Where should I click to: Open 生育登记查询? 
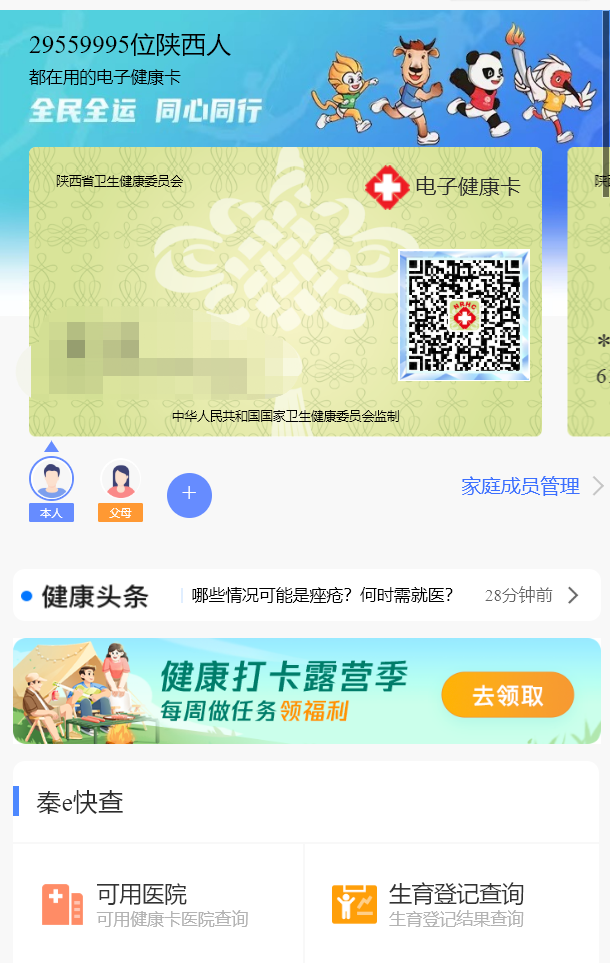click(x=455, y=904)
